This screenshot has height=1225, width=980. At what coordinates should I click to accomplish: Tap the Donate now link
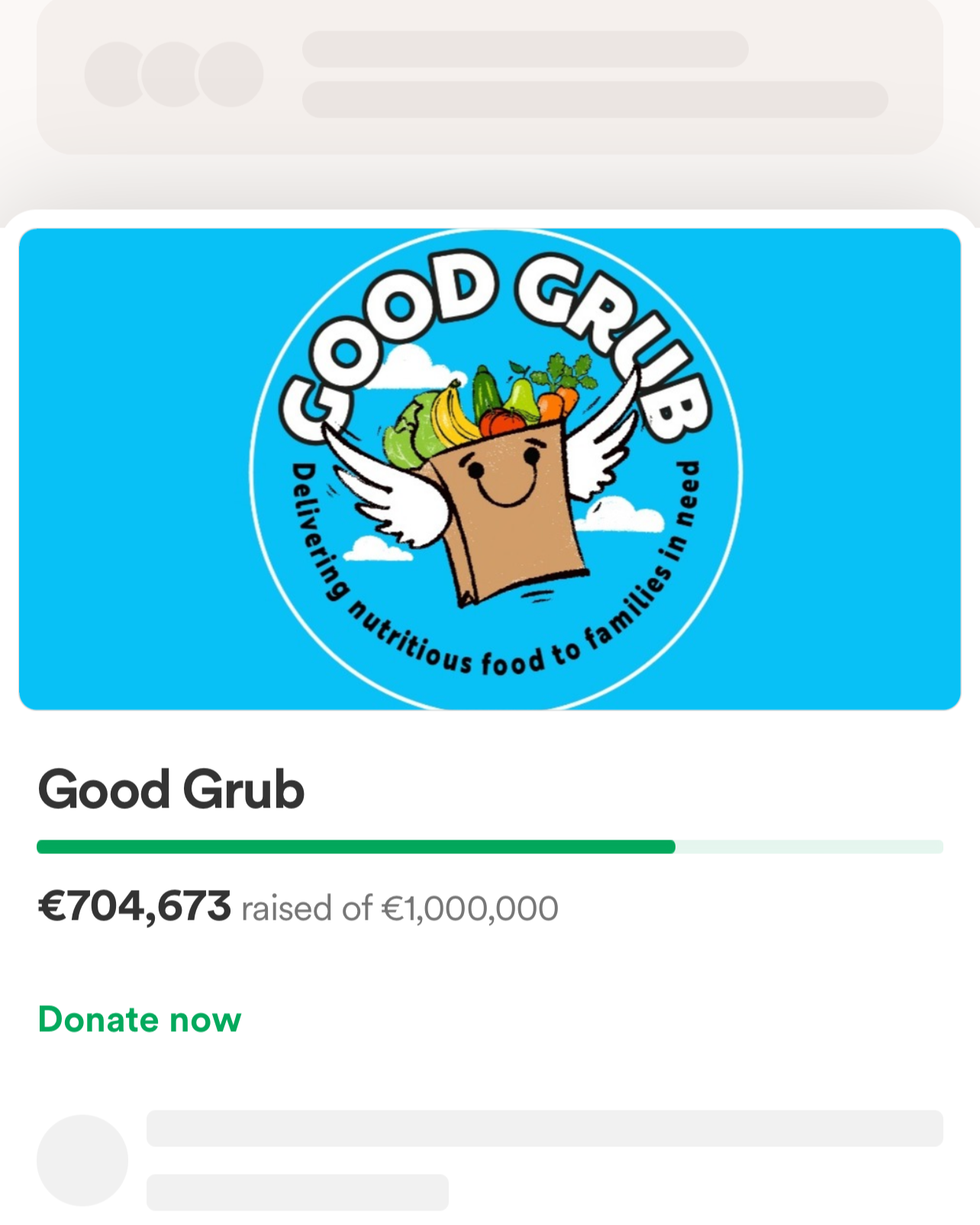click(140, 1020)
